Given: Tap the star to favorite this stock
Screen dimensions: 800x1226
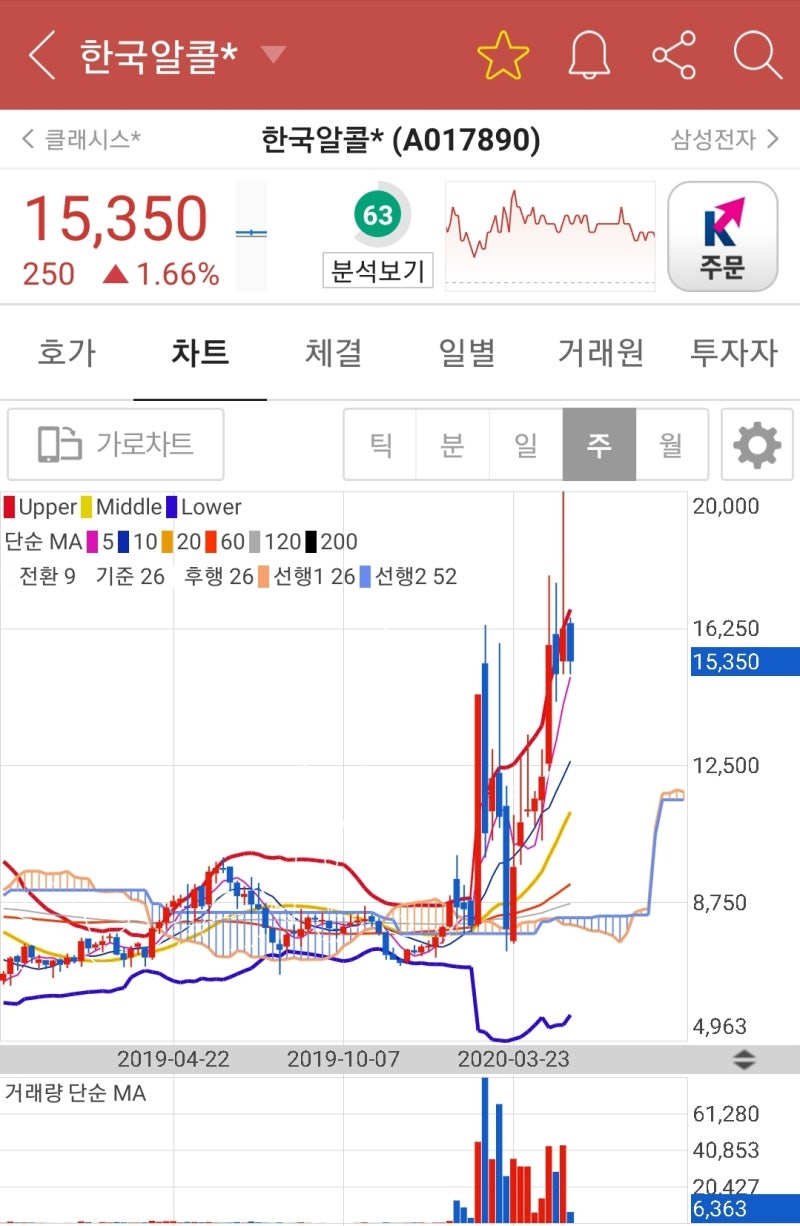Looking at the screenshot, I should [503, 55].
